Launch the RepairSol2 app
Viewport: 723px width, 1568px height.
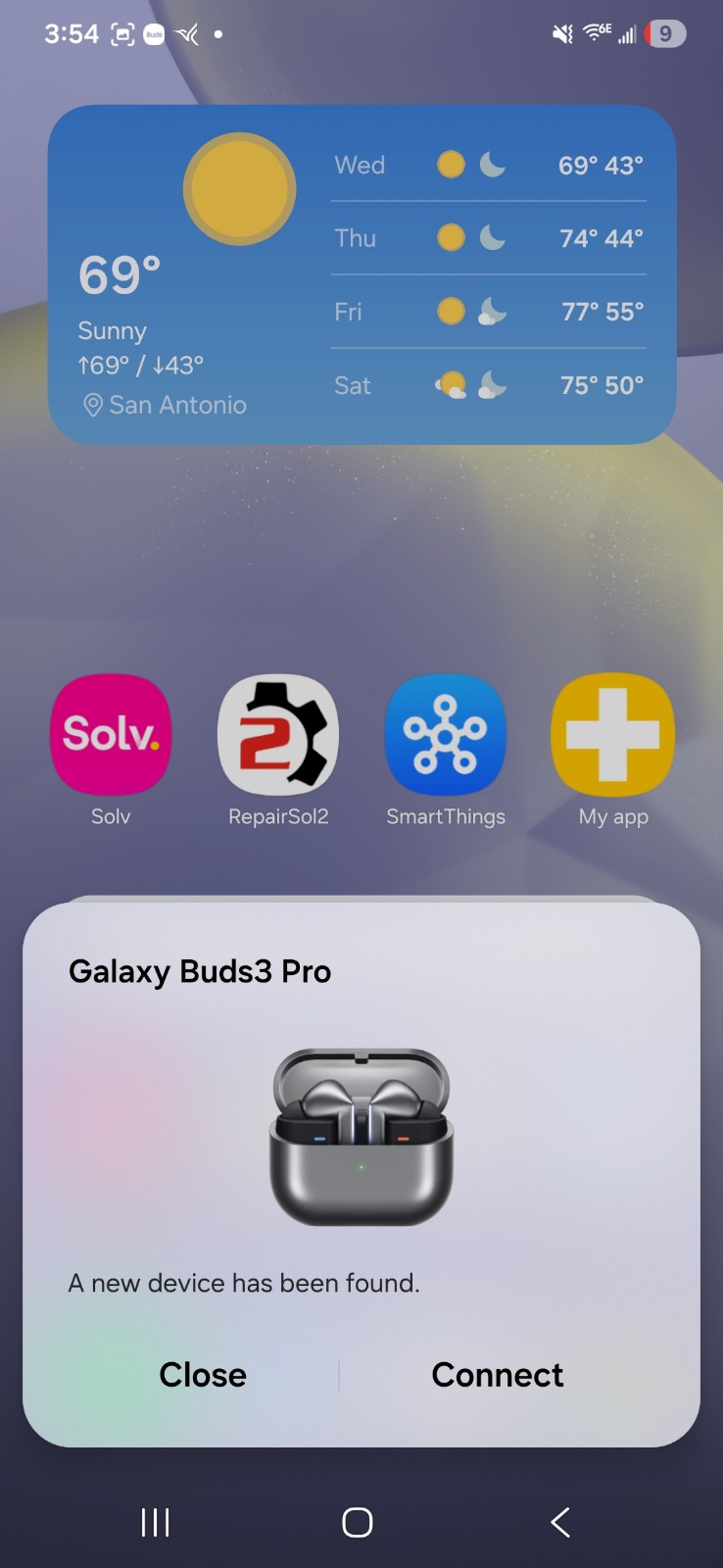point(278,734)
